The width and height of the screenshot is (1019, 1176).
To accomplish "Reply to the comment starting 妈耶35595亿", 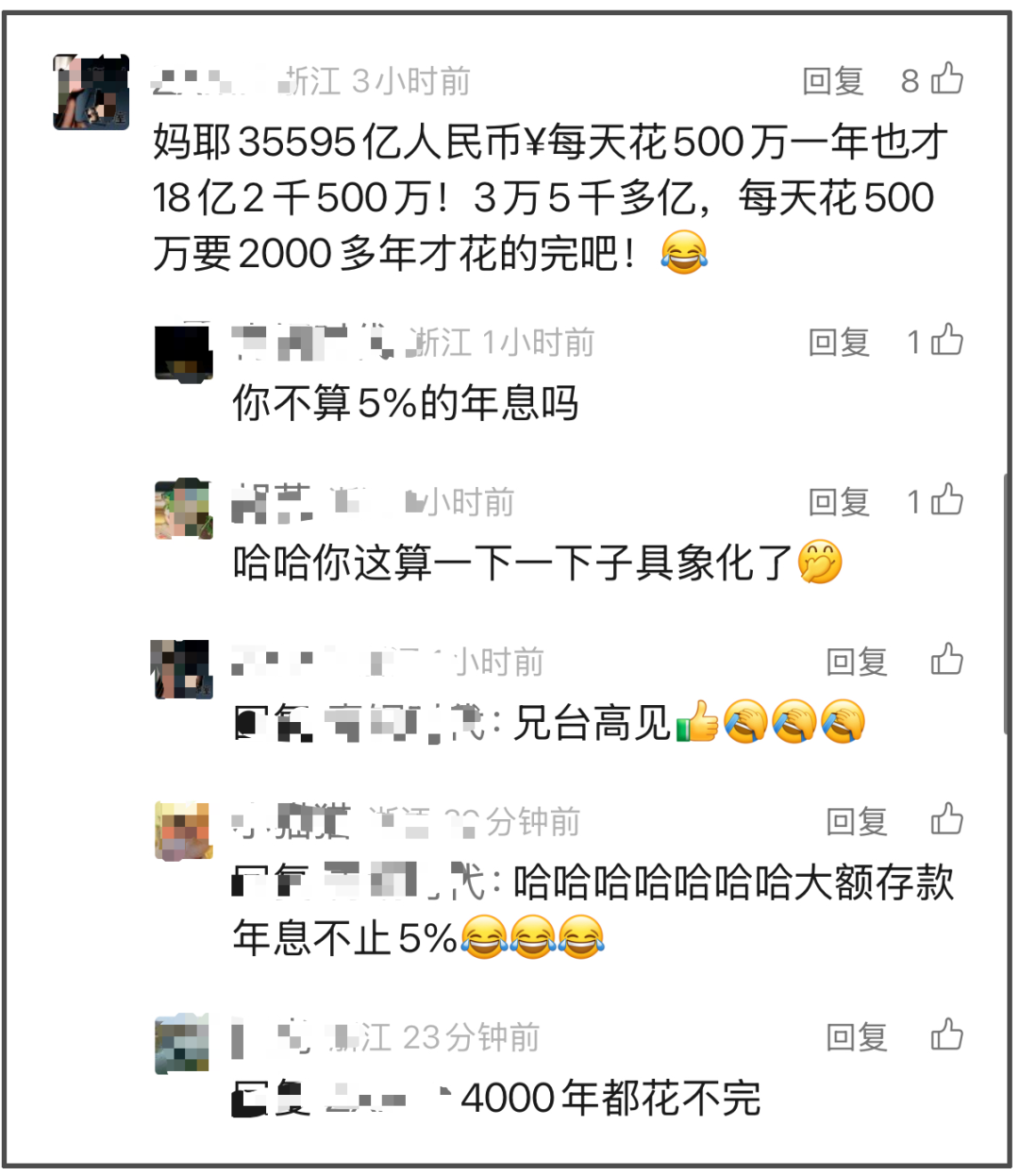I will (832, 81).
